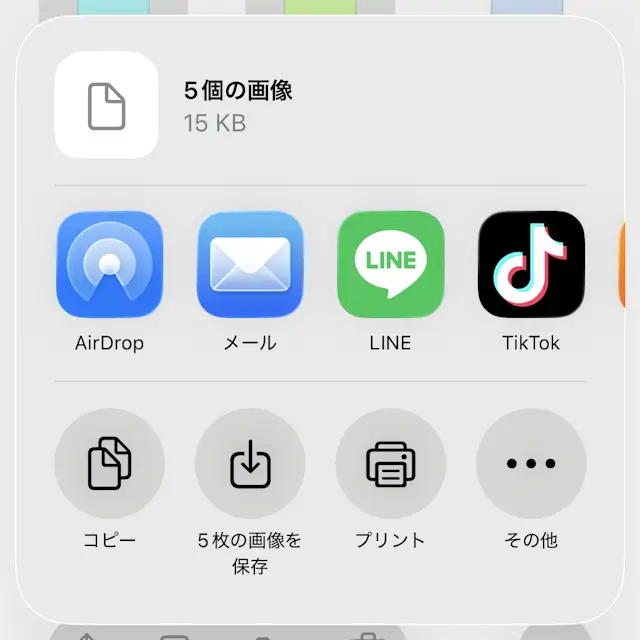Viewport: 640px width, 640px height.
Task: Share the images to TikTok
Action: pyautogui.click(x=531, y=264)
